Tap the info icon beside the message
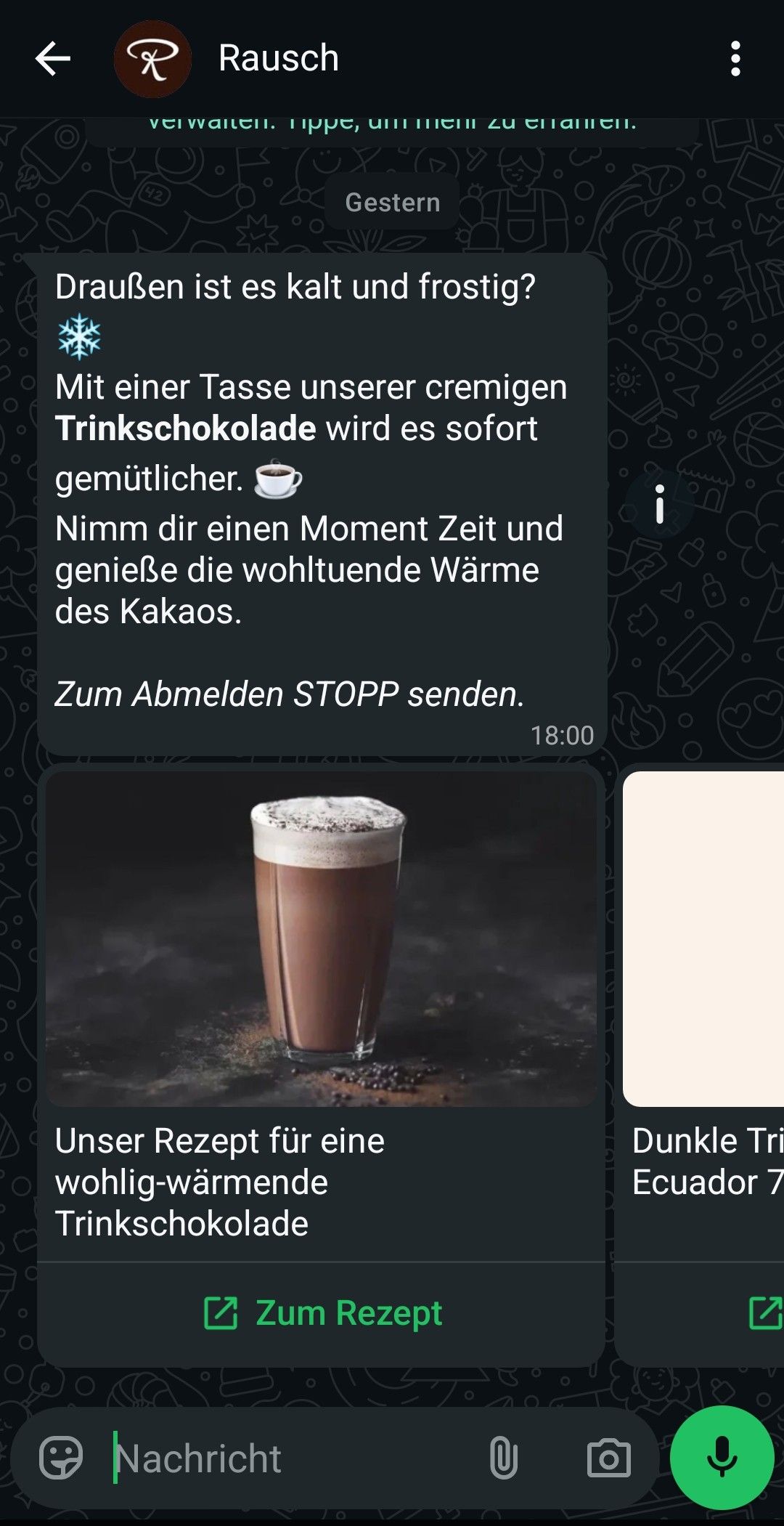The height and width of the screenshot is (1526, 784). [x=659, y=504]
